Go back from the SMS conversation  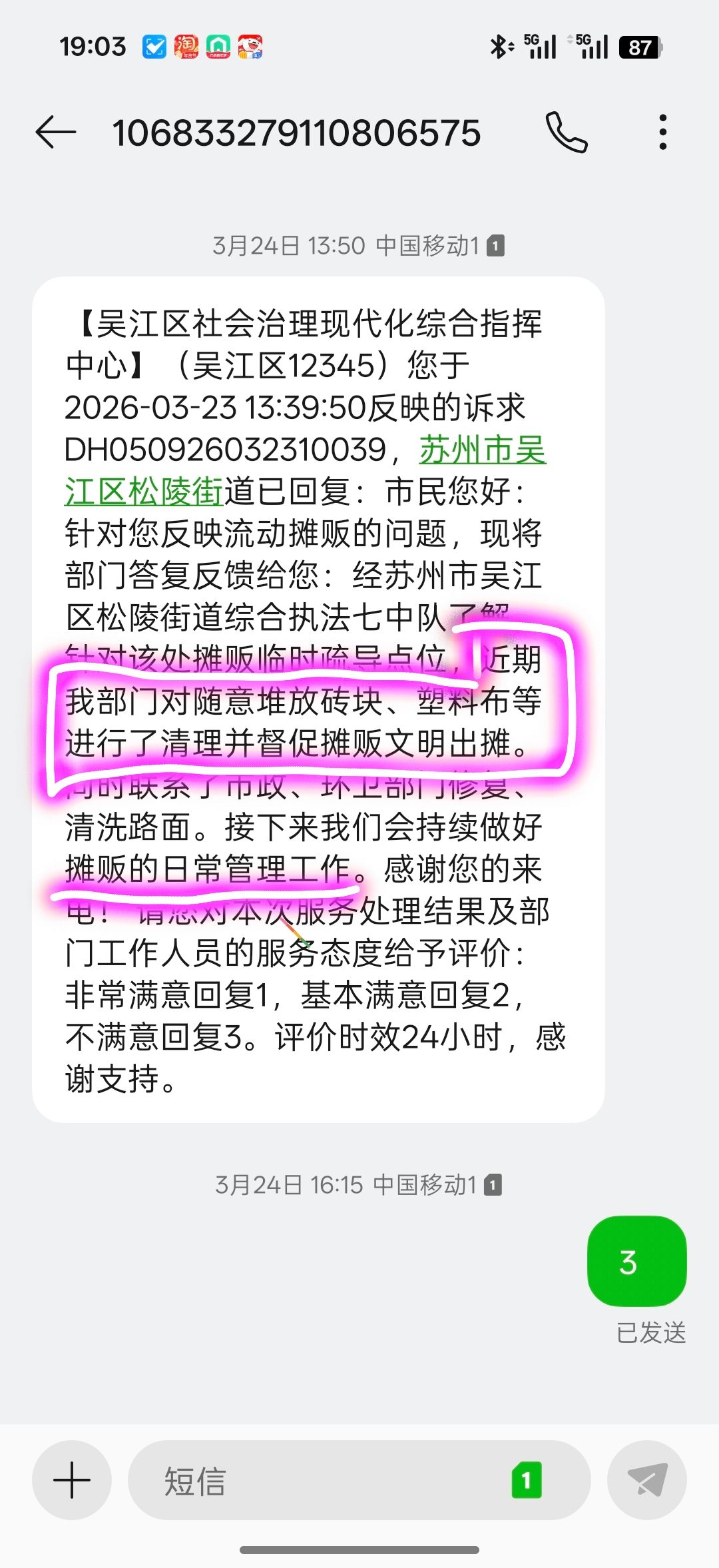click(x=56, y=132)
